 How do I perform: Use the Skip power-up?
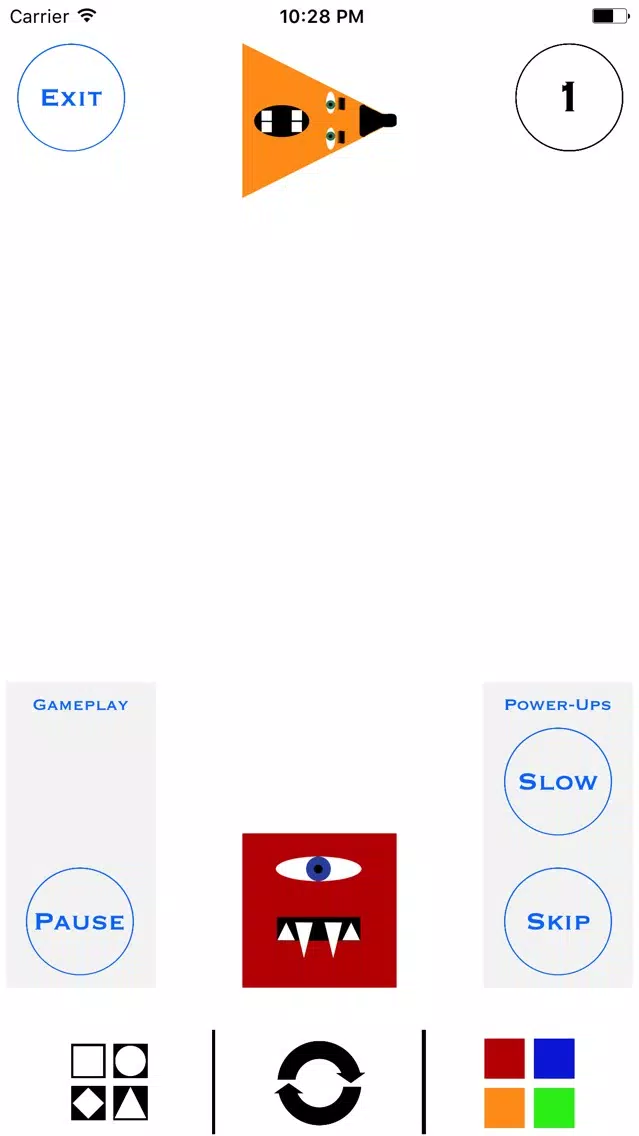(x=557, y=921)
